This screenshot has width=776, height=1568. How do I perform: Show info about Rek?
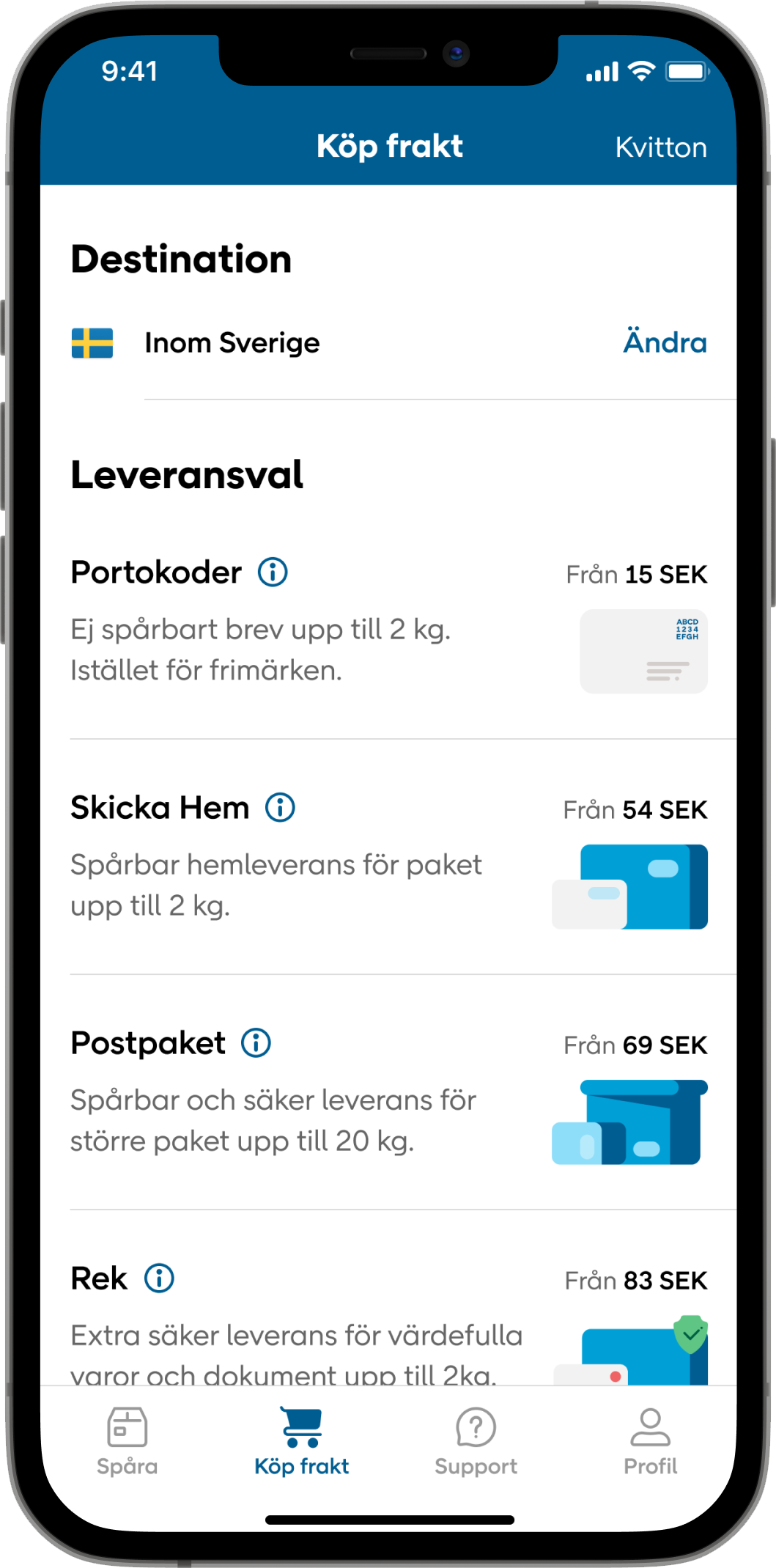(159, 1278)
